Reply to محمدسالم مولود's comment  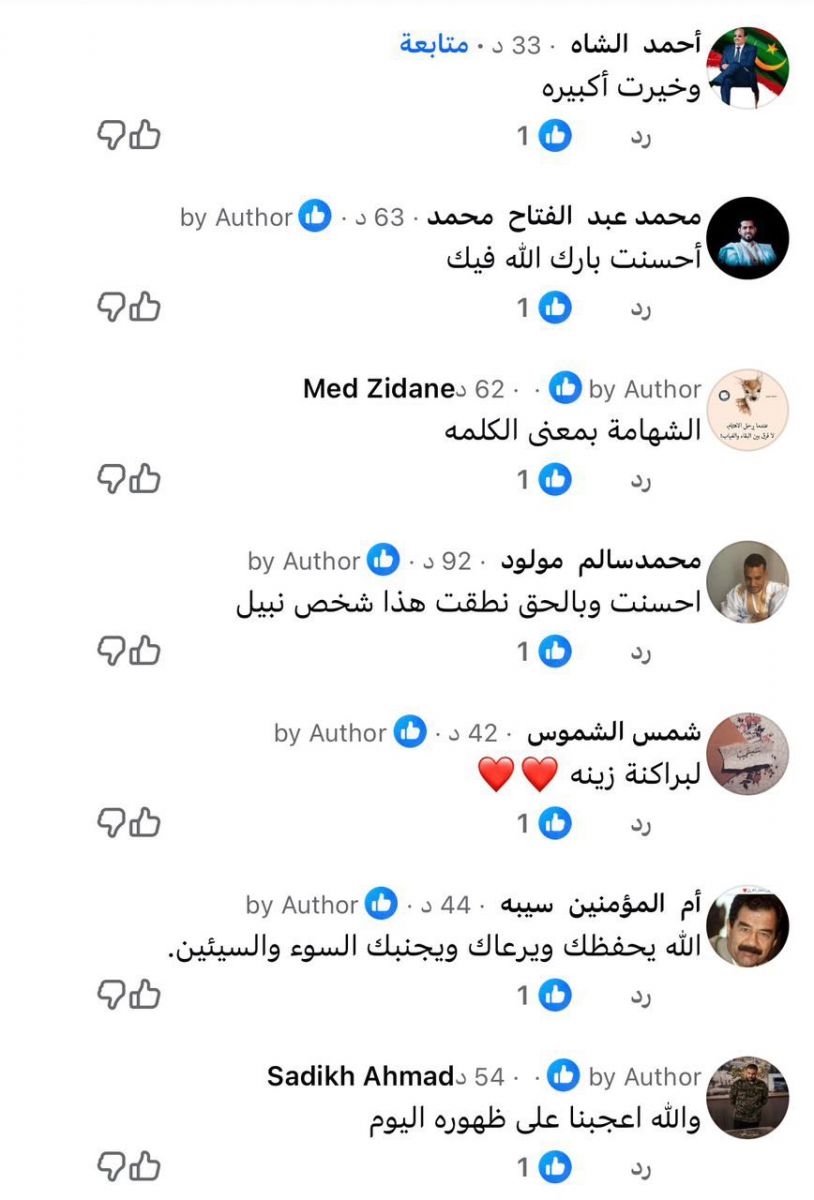pyautogui.click(x=641, y=653)
